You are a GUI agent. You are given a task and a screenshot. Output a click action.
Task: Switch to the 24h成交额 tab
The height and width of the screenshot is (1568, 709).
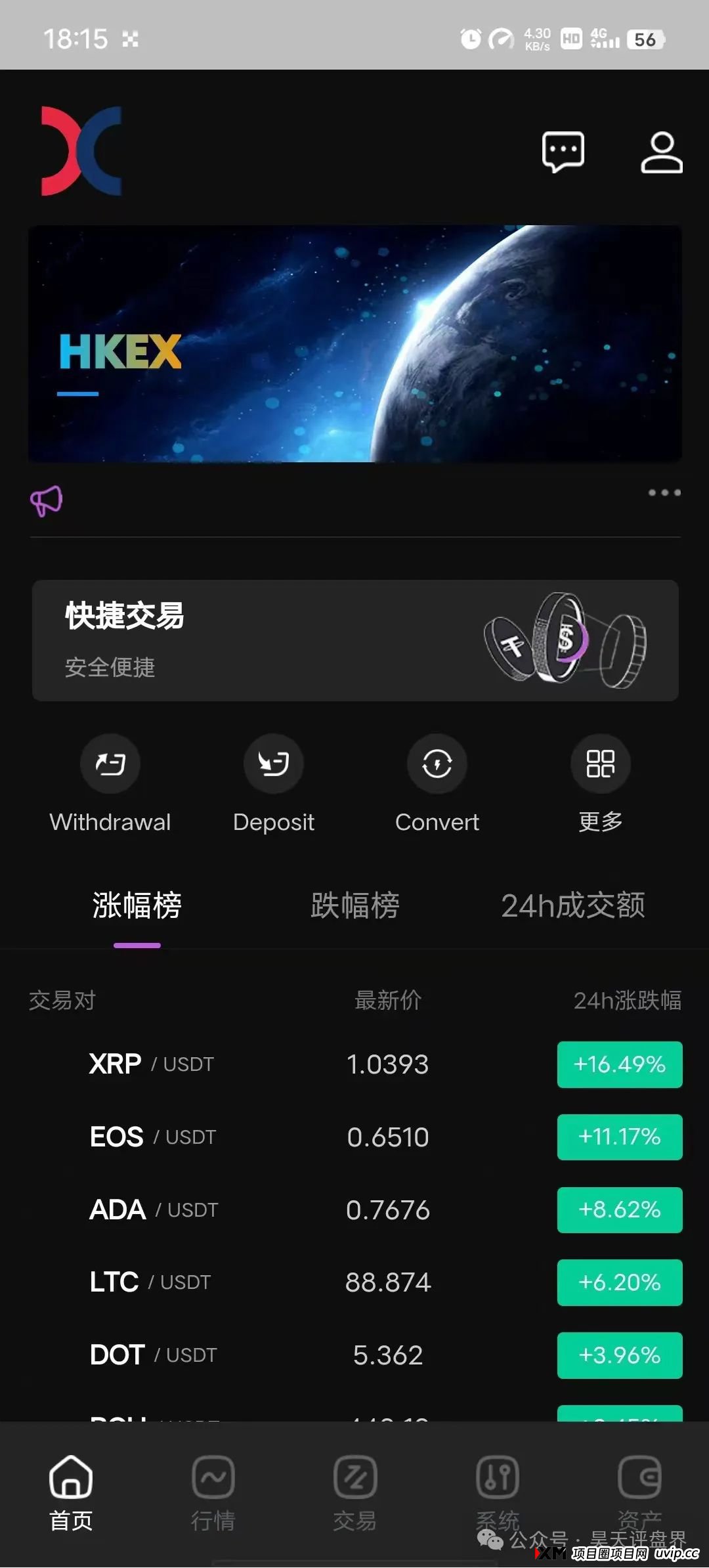[x=572, y=905]
